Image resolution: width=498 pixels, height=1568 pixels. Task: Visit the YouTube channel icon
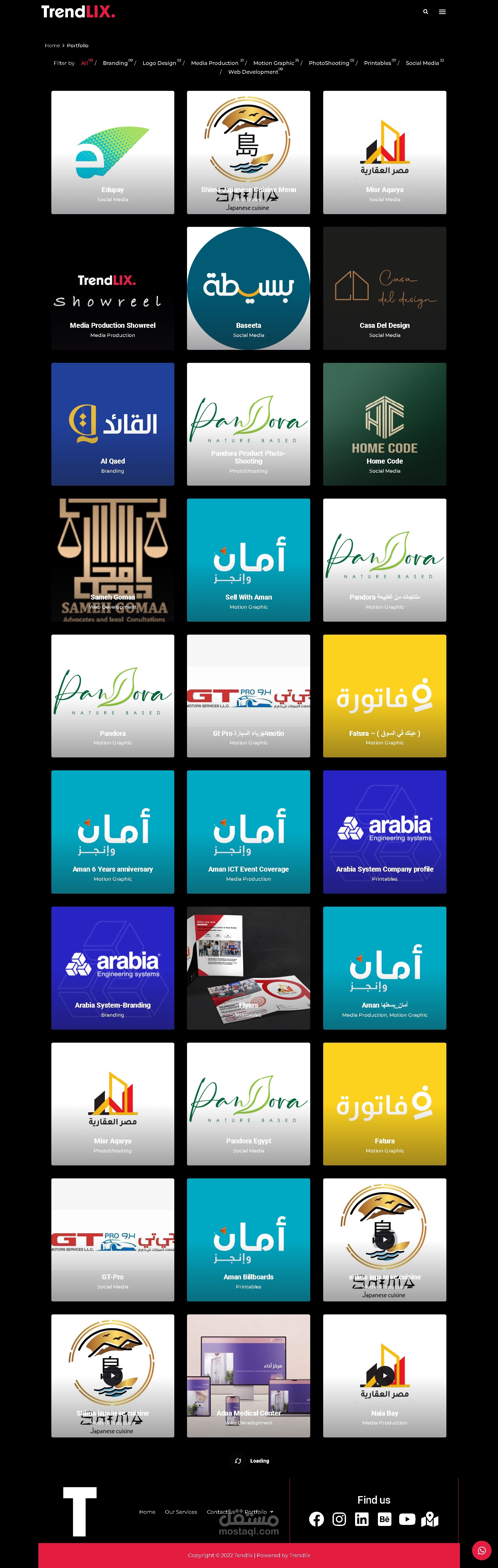[407, 1519]
